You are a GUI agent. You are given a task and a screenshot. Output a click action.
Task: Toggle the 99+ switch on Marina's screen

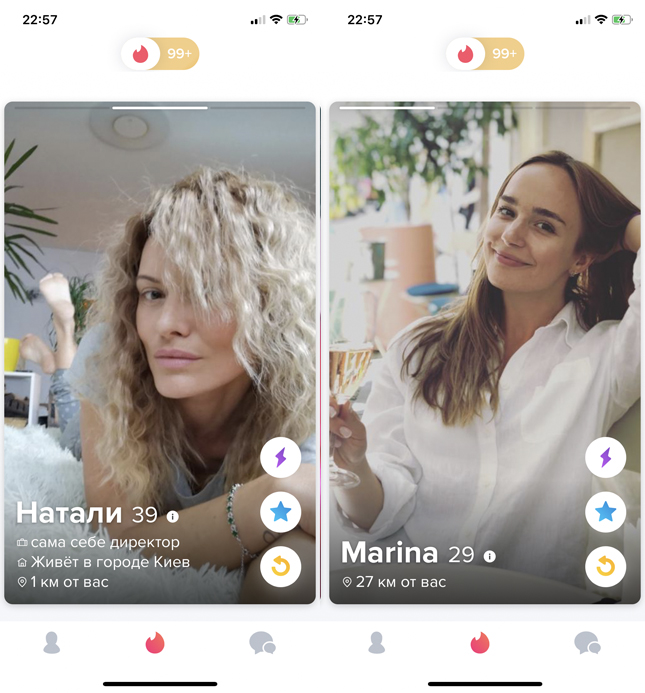[485, 54]
